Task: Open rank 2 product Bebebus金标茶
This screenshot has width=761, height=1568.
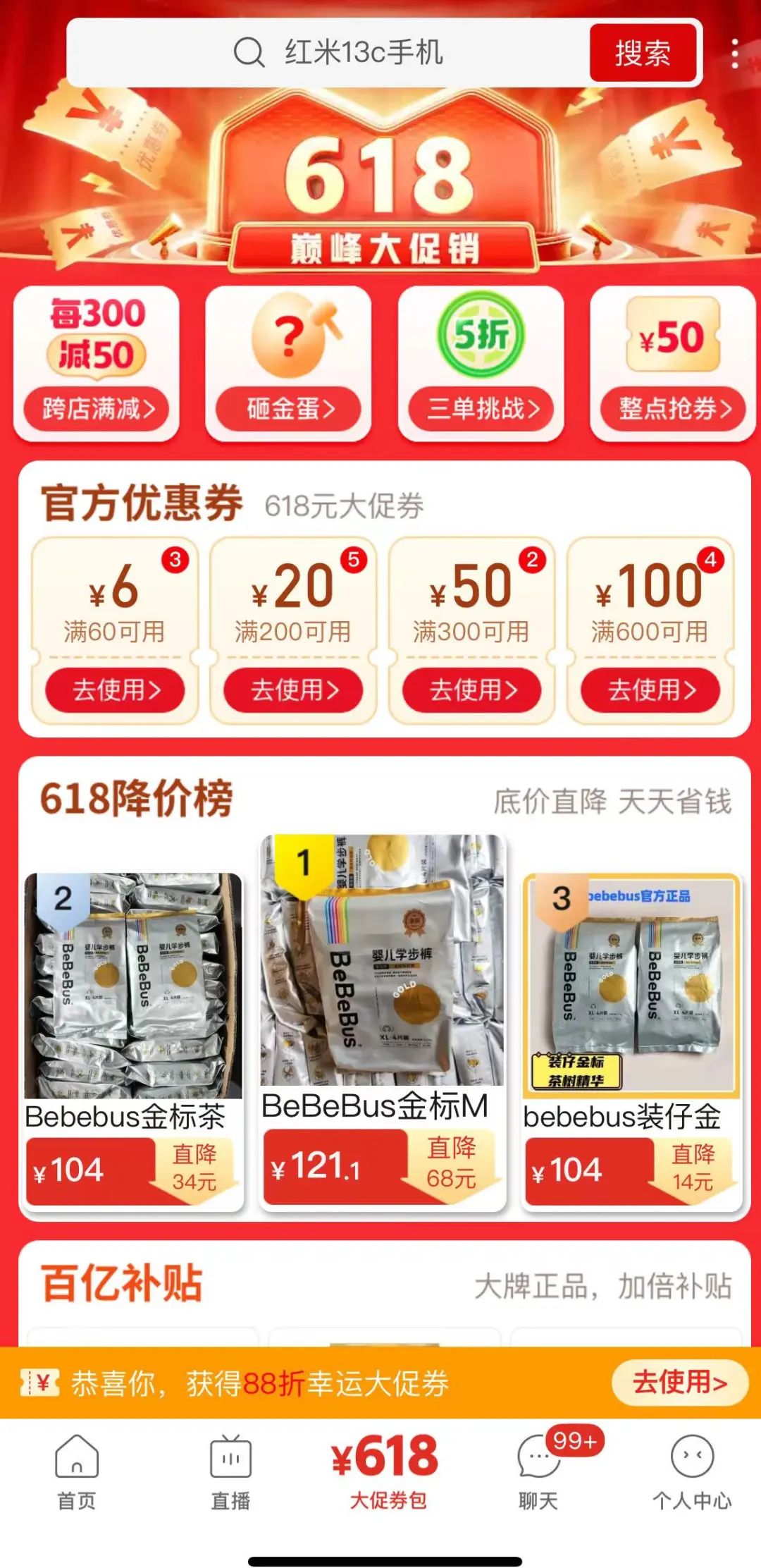Action: pyautogui.click(x=132, y=1042)
